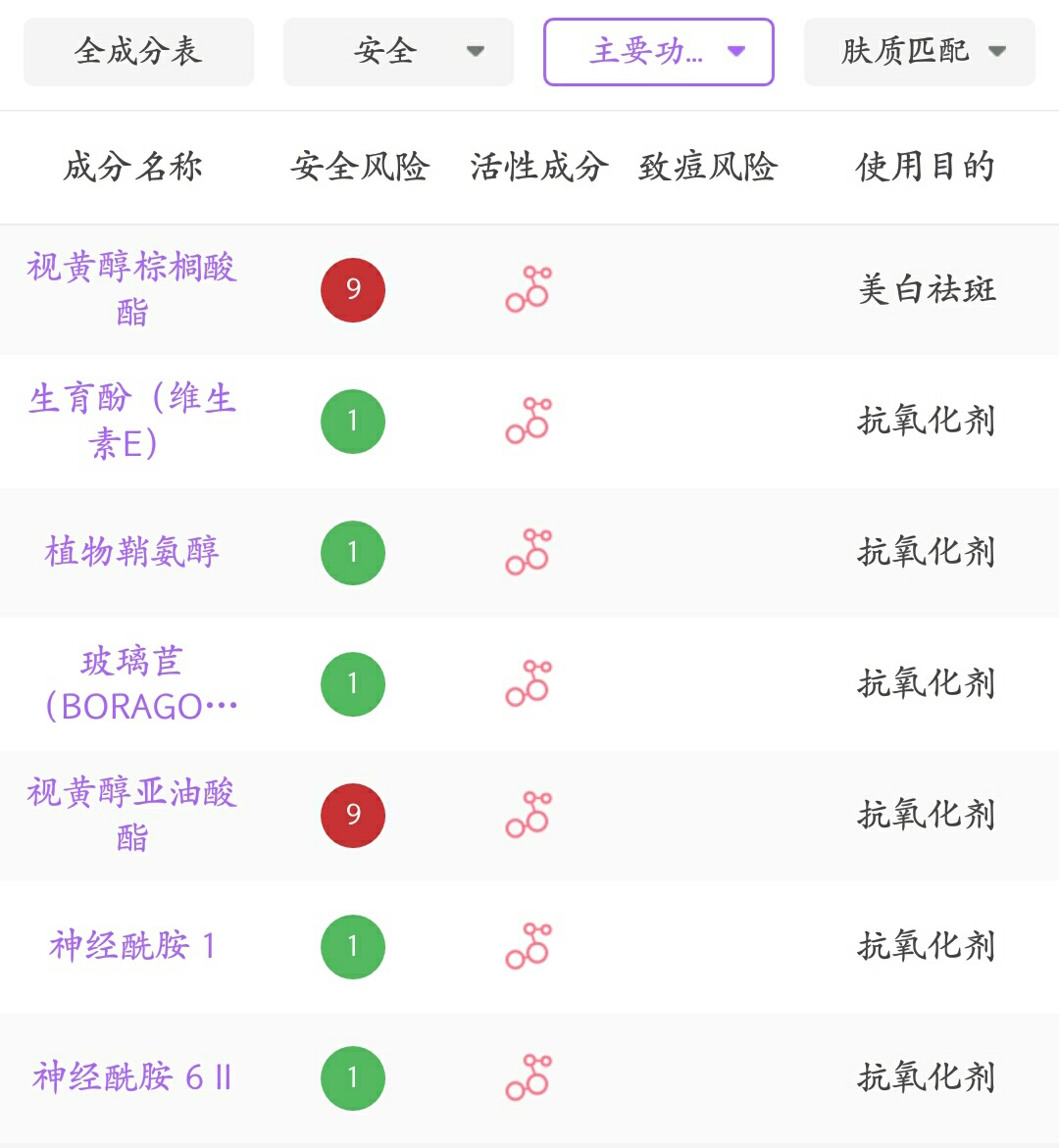Click the active ingredient icon for 视黄醇棕榈酸酯

tap(528, 290)
